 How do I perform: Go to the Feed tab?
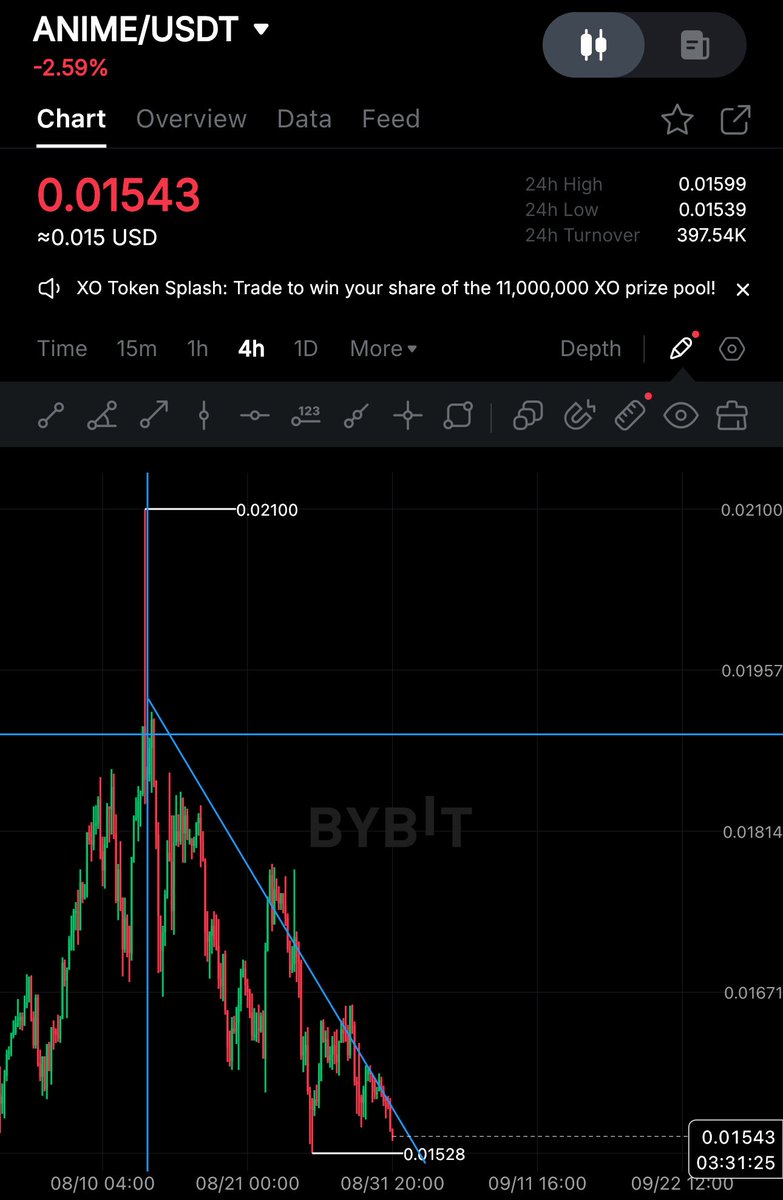pos(390,119)
